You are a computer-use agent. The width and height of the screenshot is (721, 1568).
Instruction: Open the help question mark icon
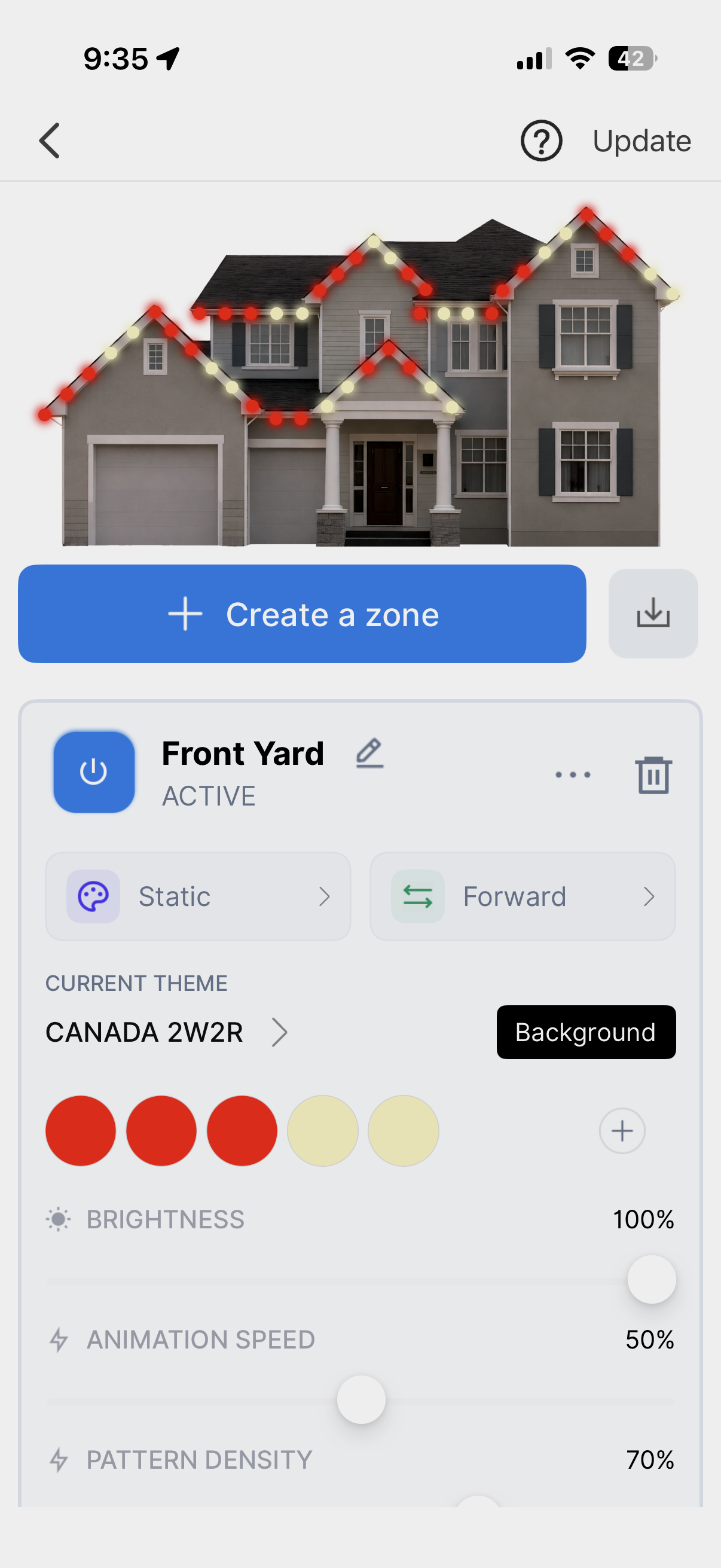coord(541,141)
